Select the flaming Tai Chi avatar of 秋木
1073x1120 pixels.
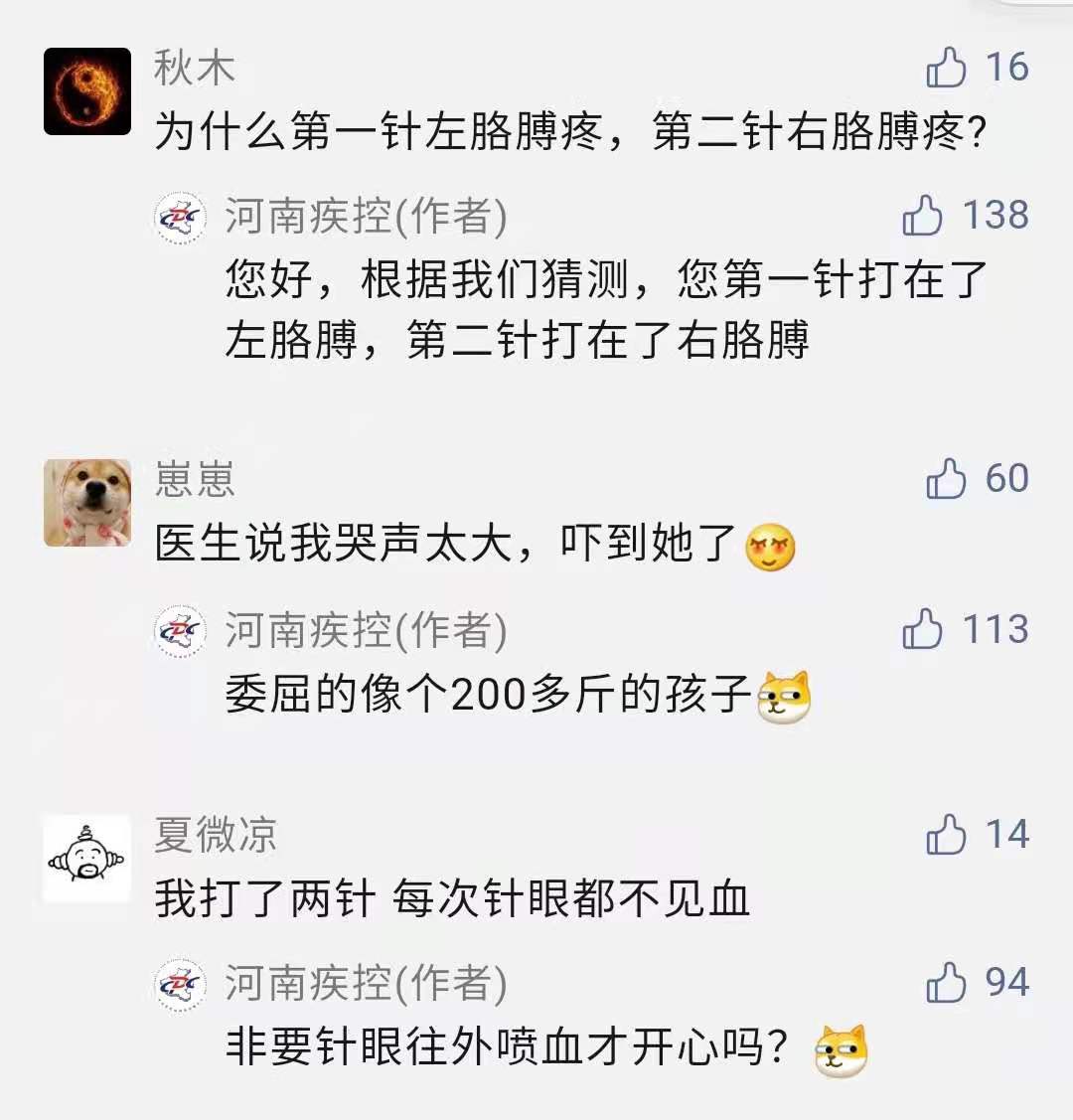pyautogui.click(x=87, y=89)
